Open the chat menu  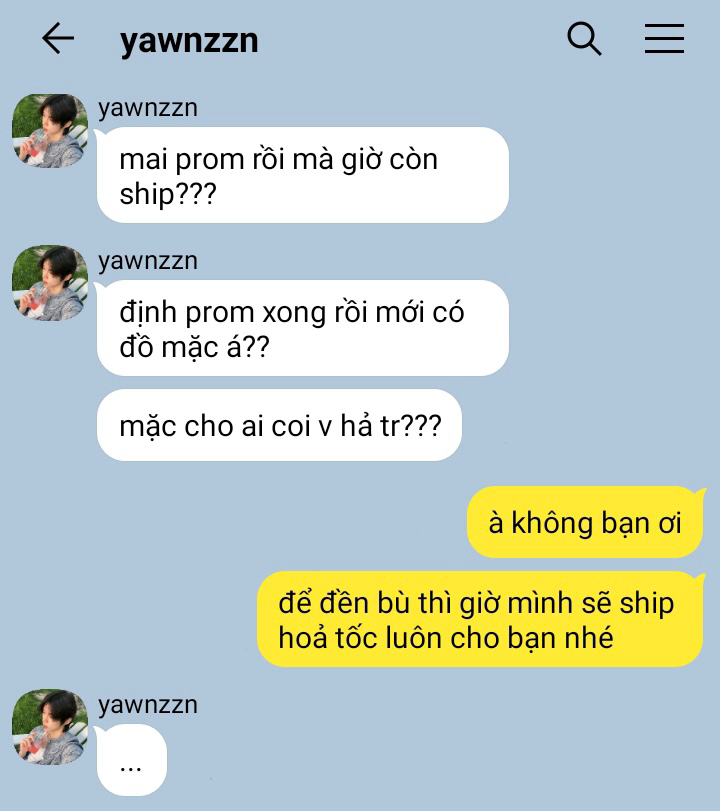pyautogui.click(x=664, y=39)
